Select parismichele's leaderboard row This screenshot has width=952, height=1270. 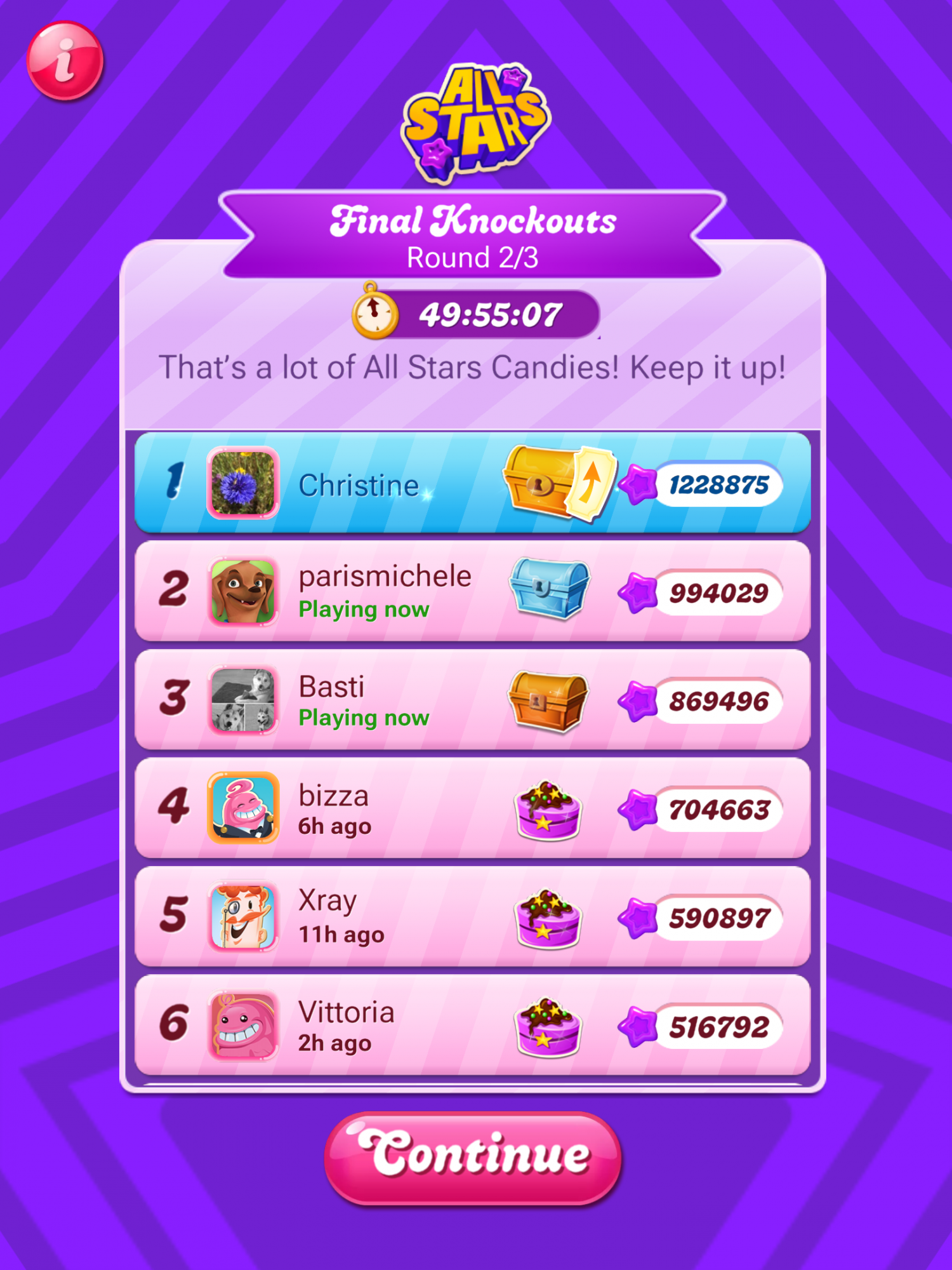(x=472, y=591)
